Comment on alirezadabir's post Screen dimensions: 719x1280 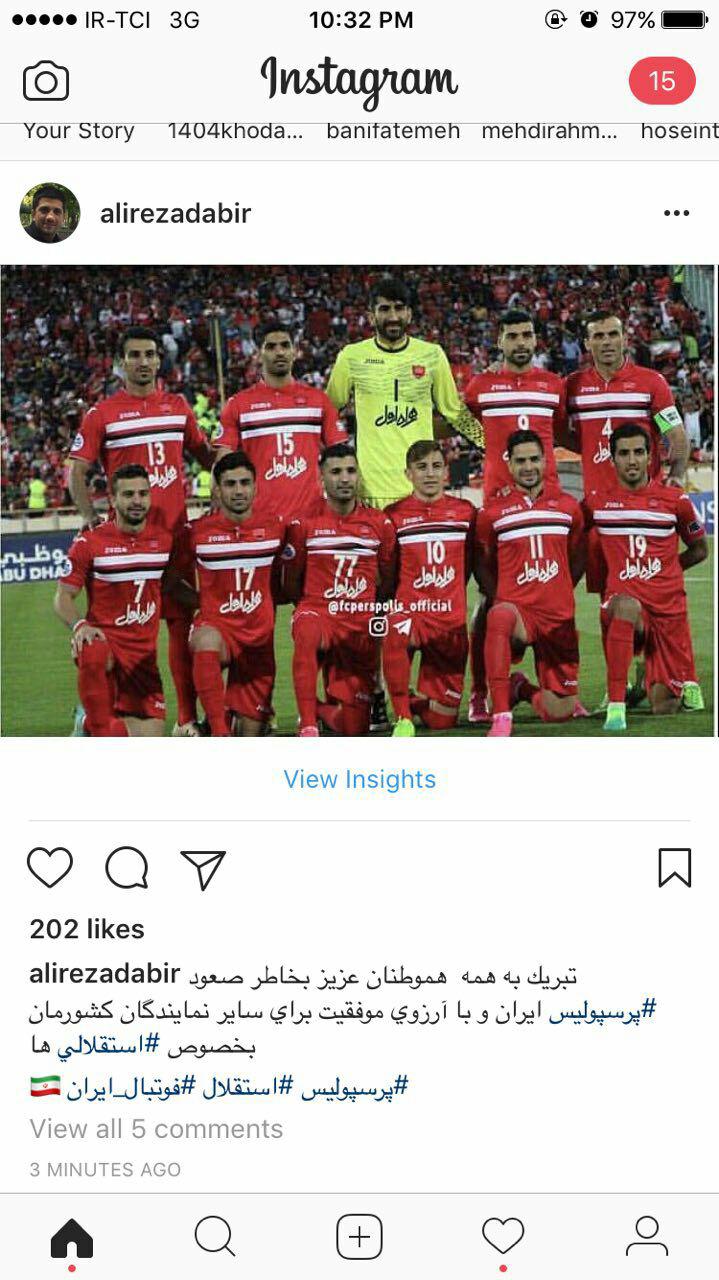[x=127, y=868]
